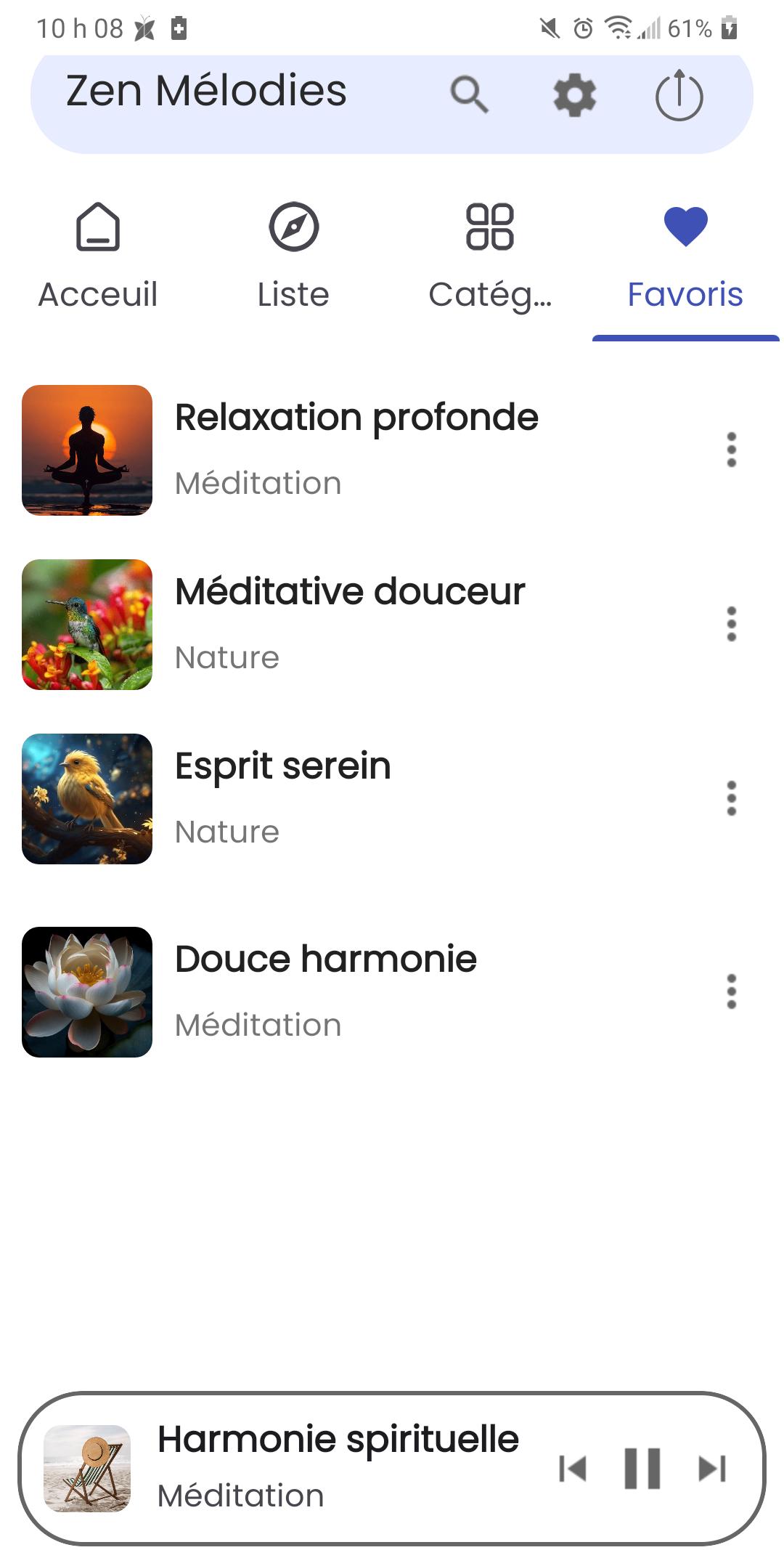Open the search icon in the header
Screen dimensions: 784x1550
(x=470, y=94)
